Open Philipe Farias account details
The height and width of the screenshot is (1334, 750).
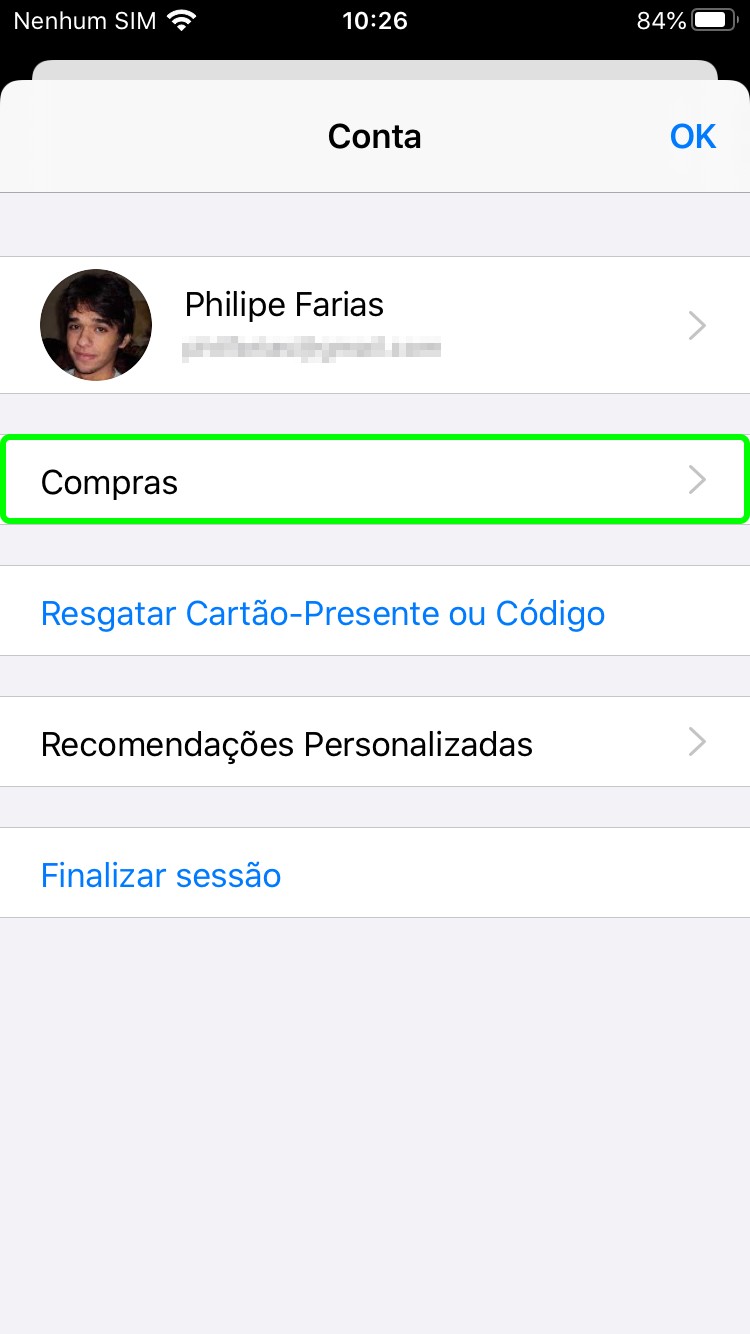coord(374,325)
